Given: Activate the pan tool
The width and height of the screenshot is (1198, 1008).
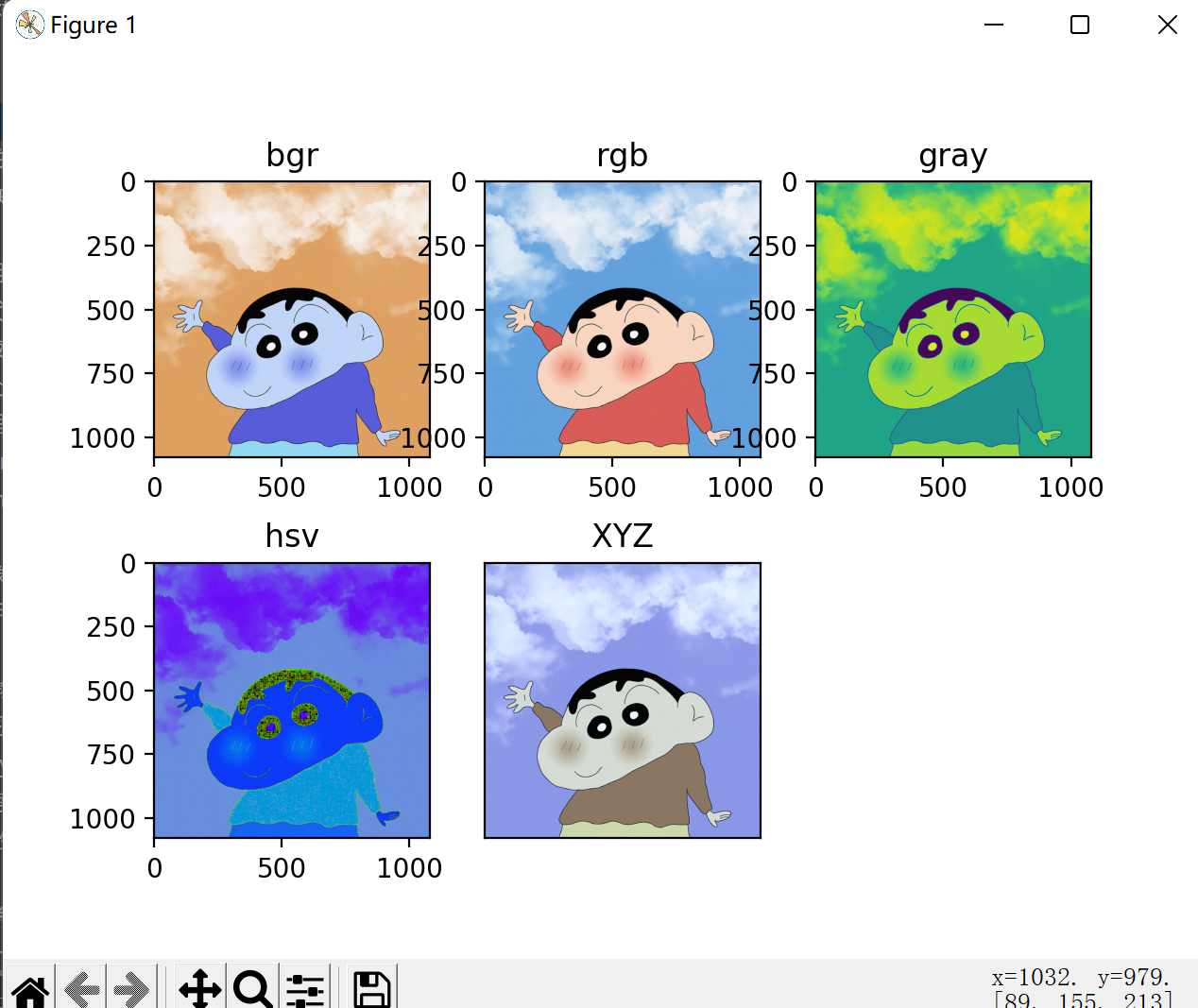Looking at the screenshot, I should 200,989.
